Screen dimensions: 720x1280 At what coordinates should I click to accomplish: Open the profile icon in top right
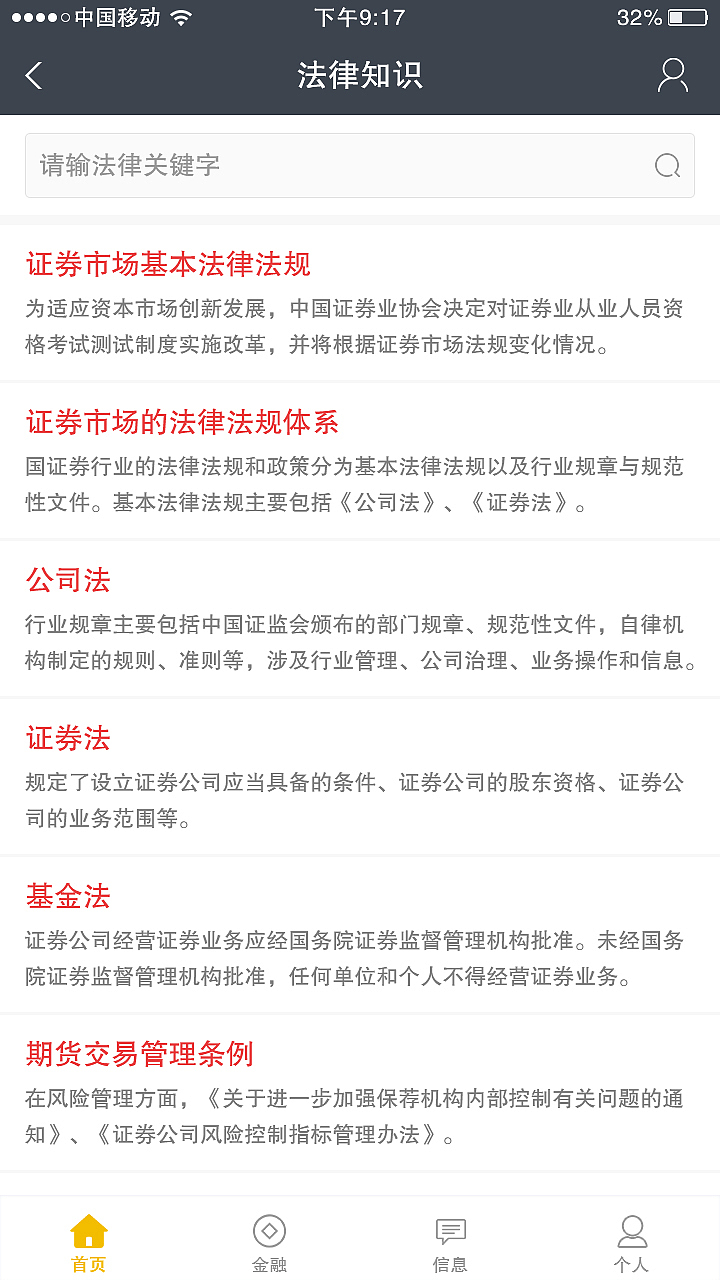tap(672, 75)
